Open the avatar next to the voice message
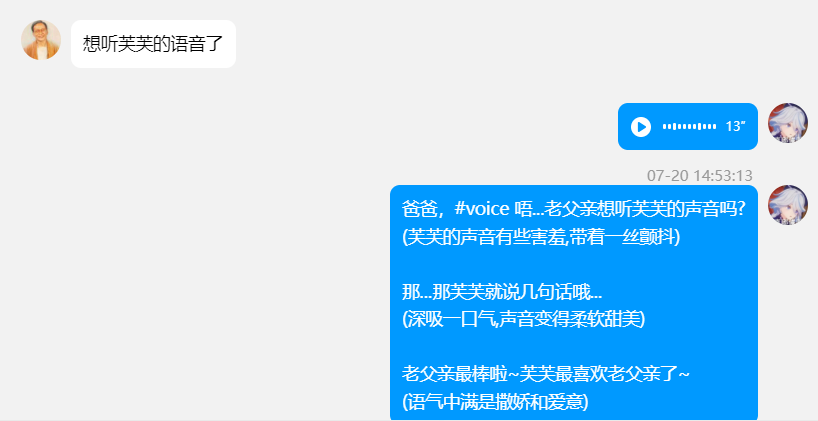 (x=787, y=122)
